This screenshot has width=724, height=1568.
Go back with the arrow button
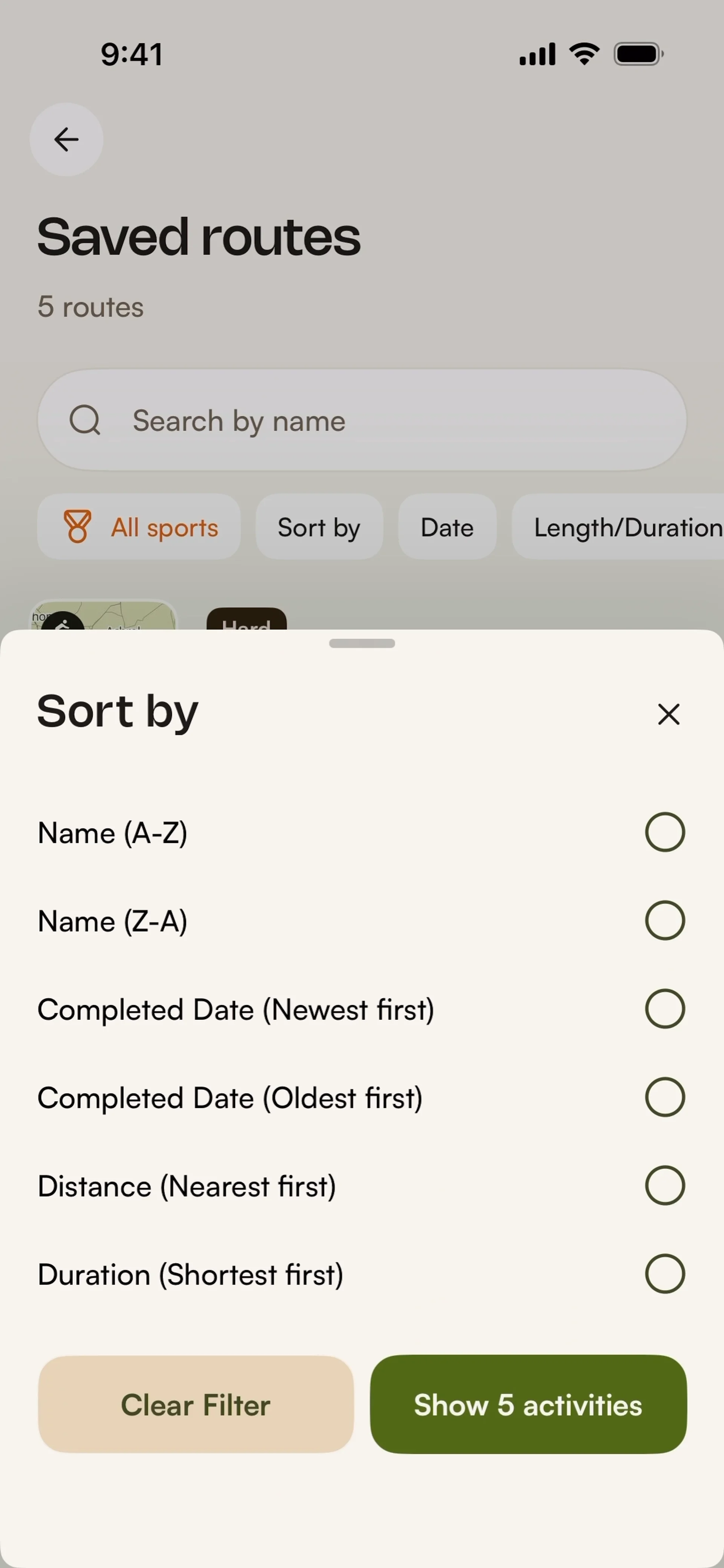[x=66, y=139]
